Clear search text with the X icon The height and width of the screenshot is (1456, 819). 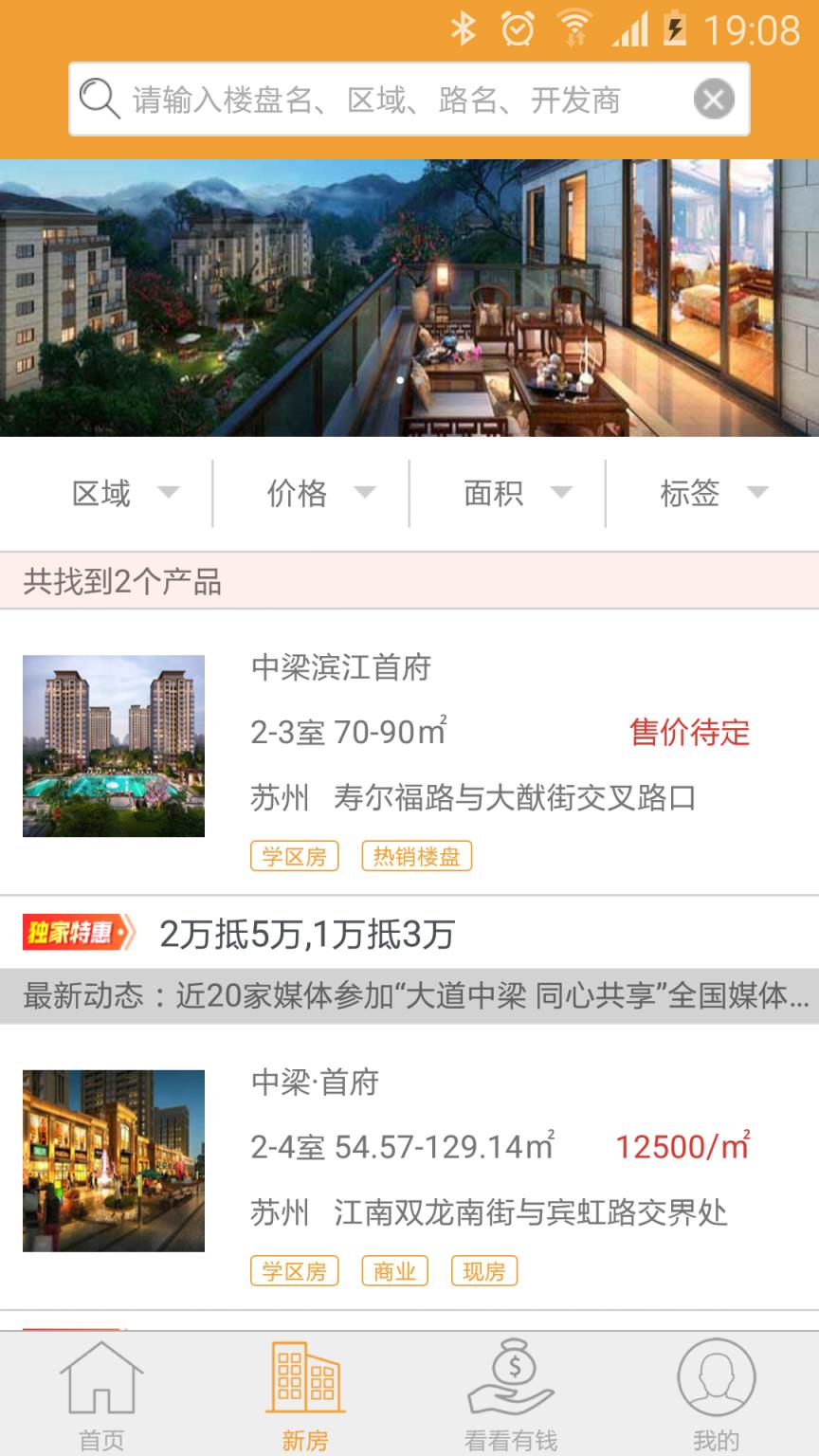(716, 98)
